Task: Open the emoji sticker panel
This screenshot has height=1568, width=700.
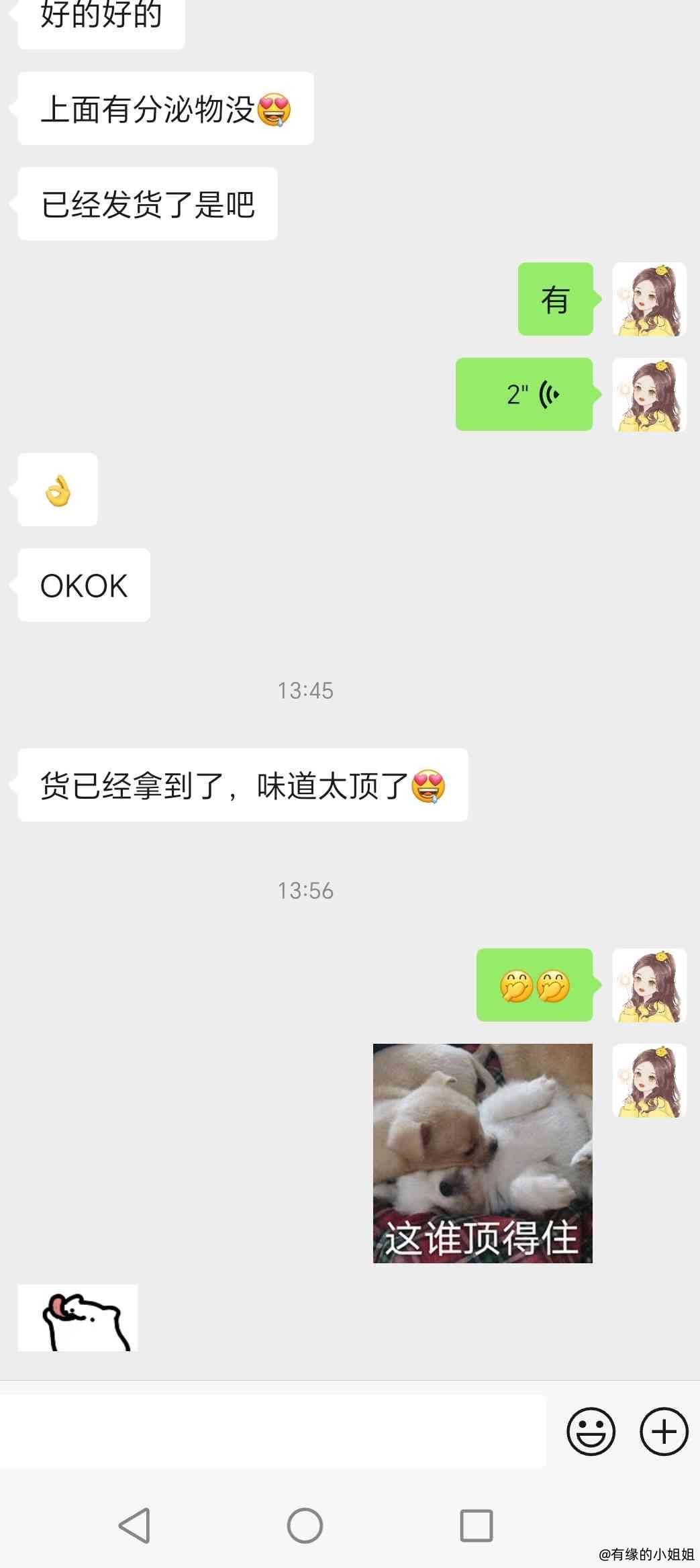Action: coord(591,1431)
